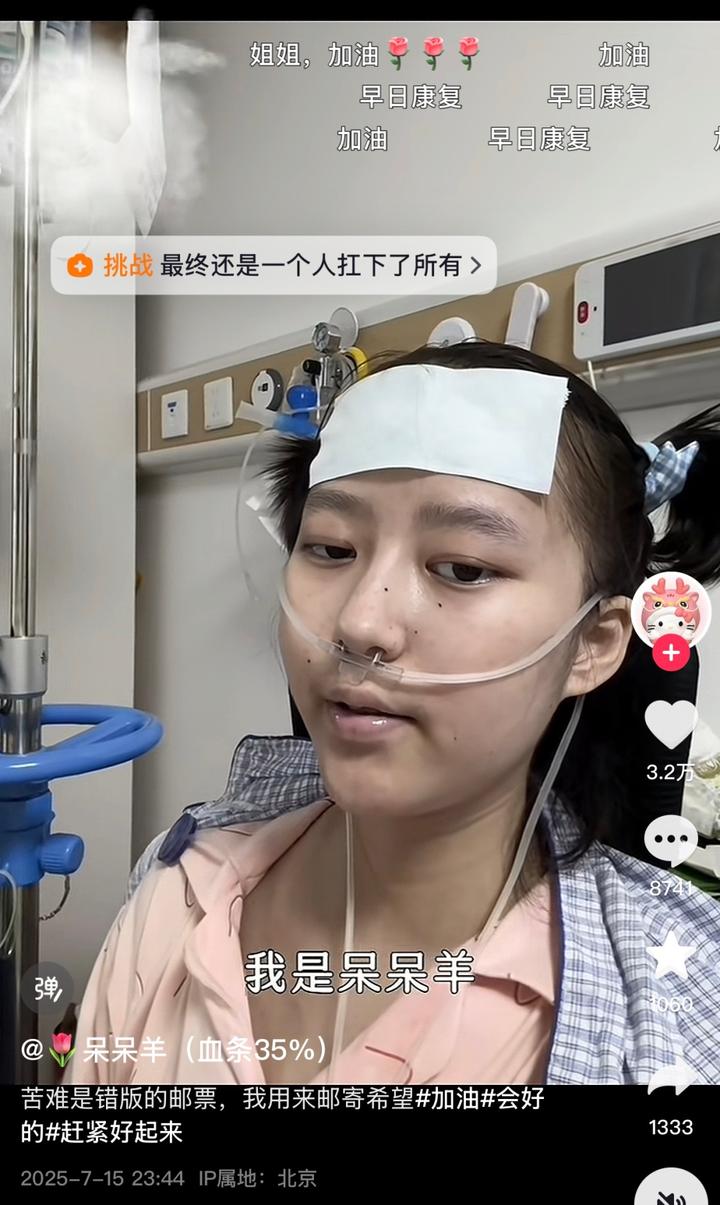
Task: Open the creator's avatar profile picture
Action: [x=670, y=609]
